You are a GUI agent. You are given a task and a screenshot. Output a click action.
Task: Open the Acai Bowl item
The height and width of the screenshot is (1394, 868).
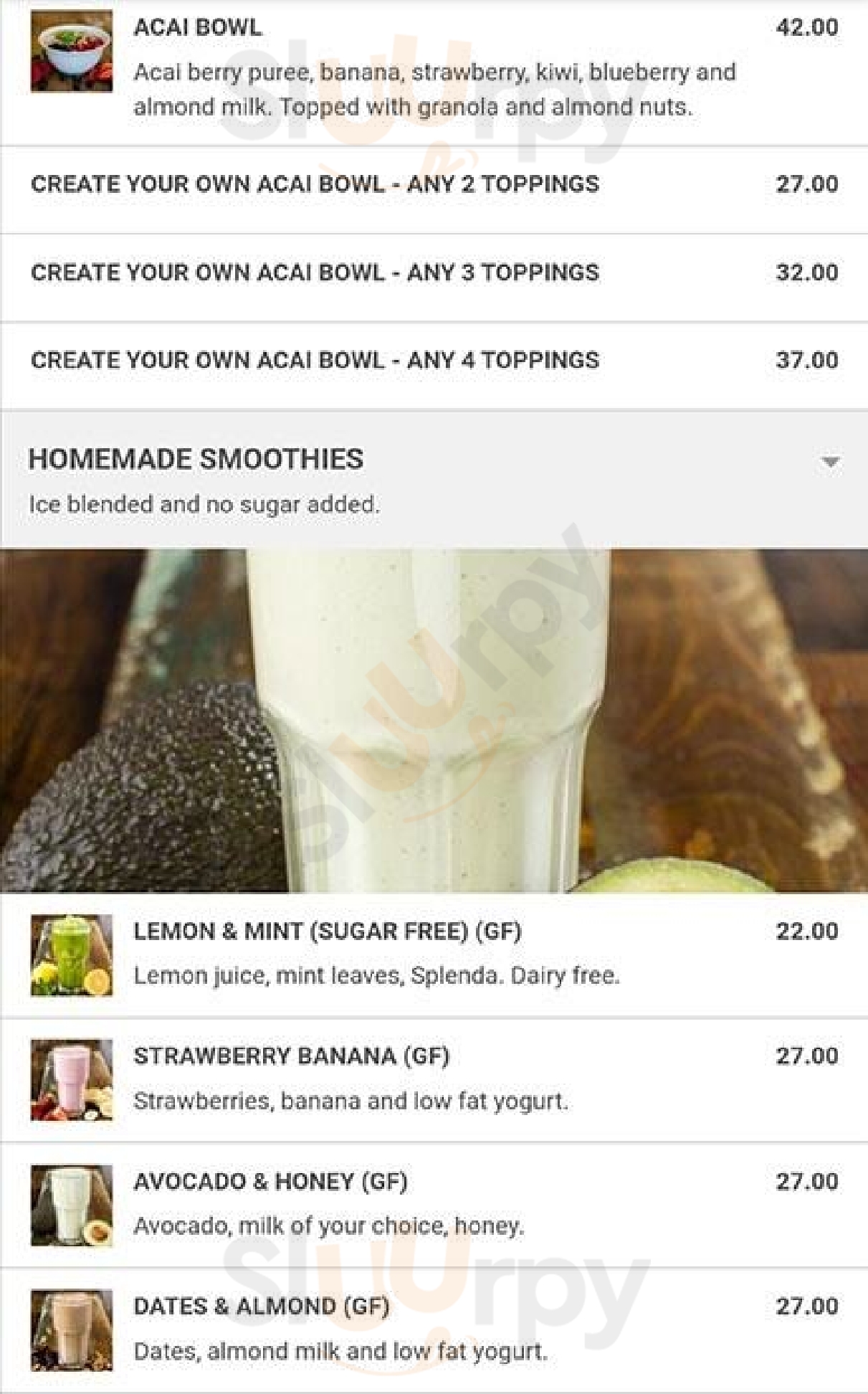[x=198, y=28]
